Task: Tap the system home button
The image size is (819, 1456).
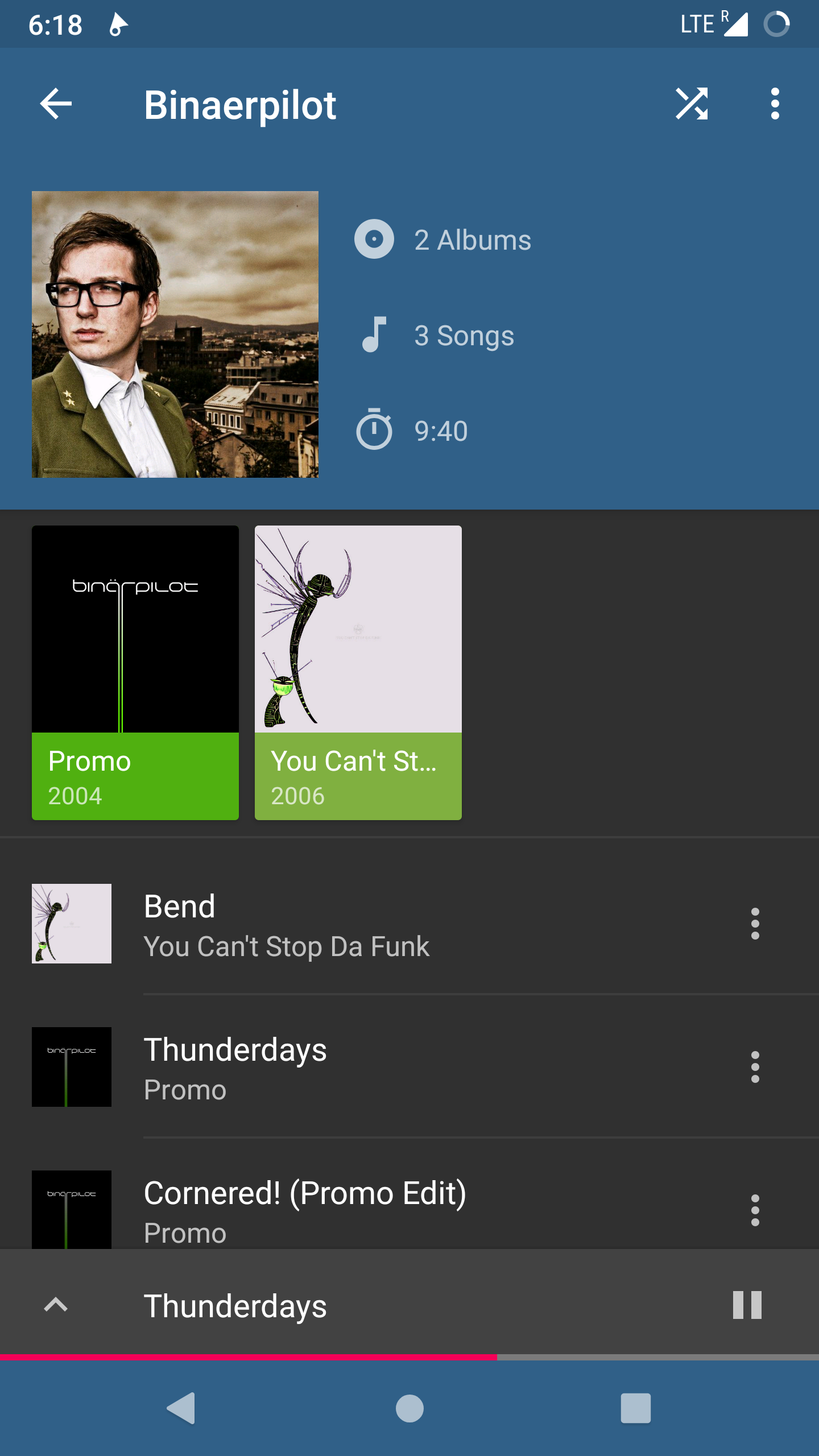Action: pos(409,1409)
